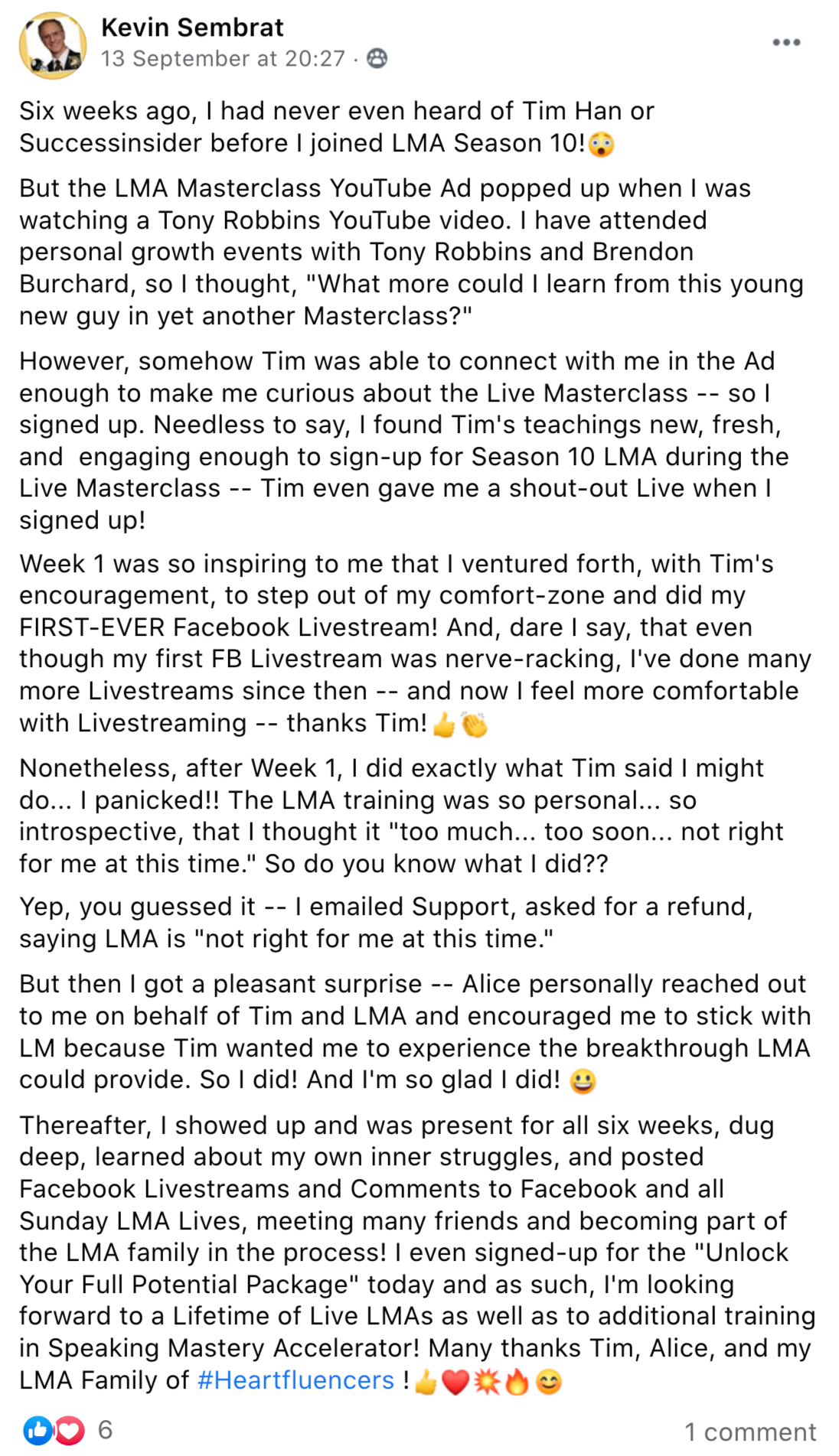
Task: Open the post's three-dot options menu
Action: click(786, 42)
